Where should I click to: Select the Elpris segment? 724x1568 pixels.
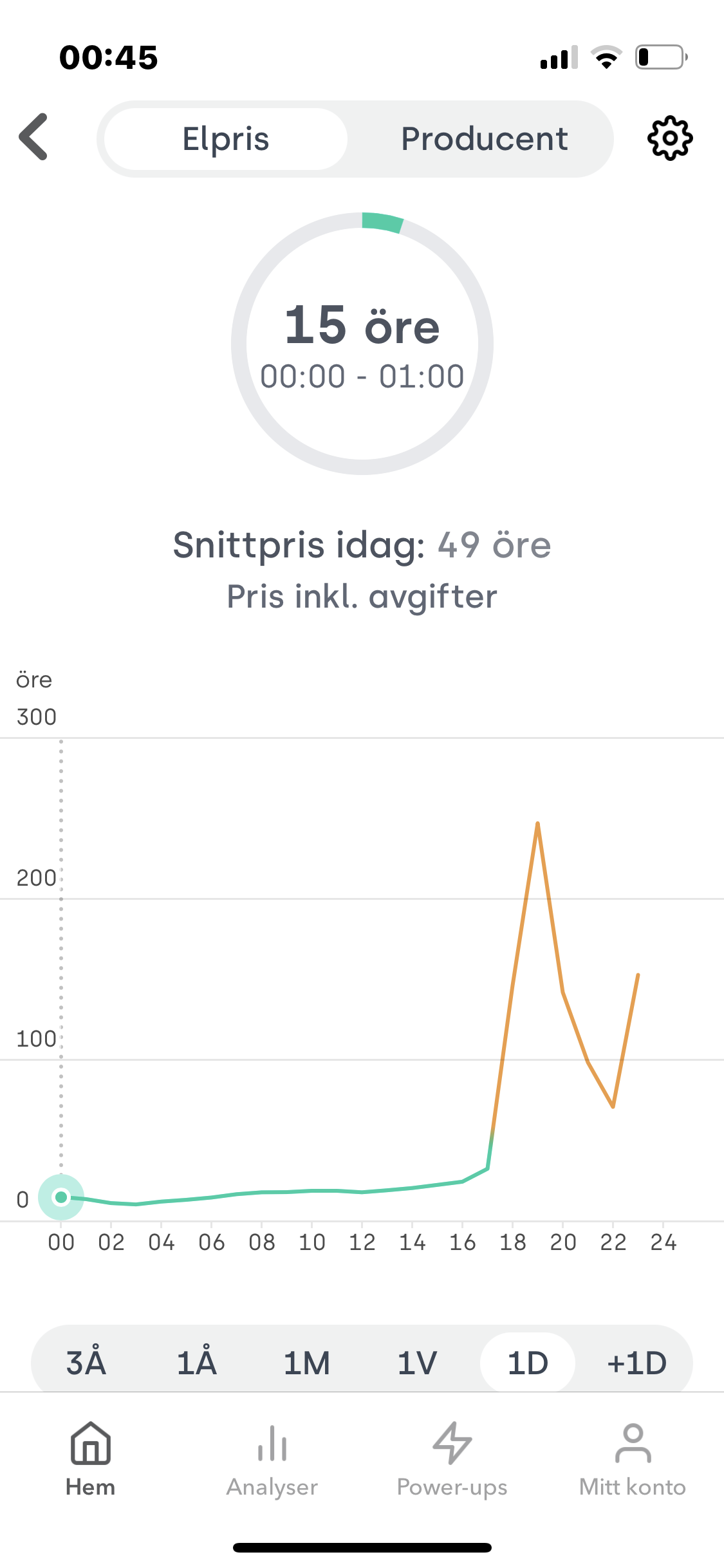point(226,139)
